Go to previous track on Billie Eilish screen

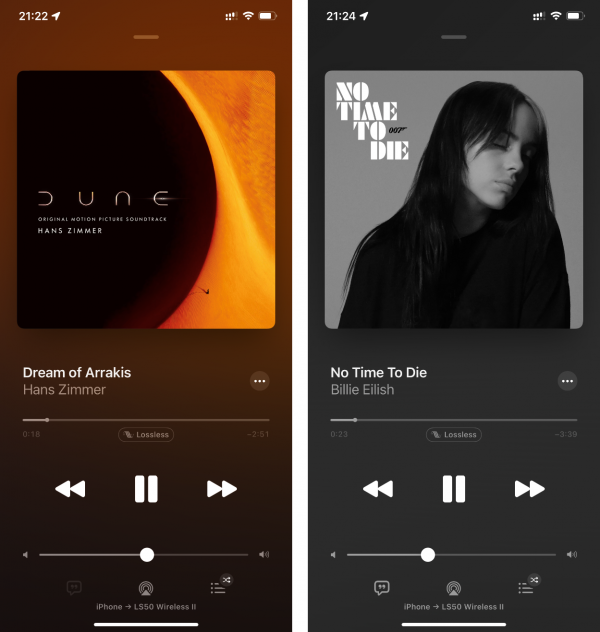378,489
